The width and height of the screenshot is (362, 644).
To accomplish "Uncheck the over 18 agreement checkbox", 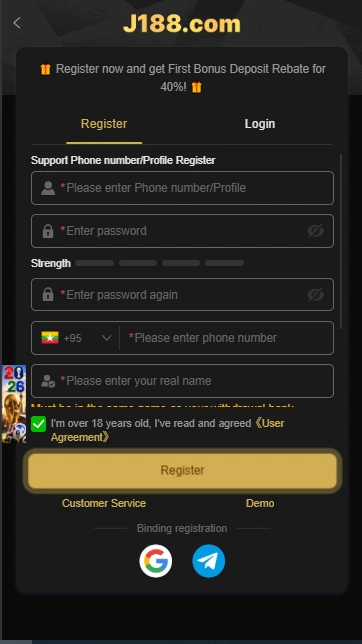I will [39, 424].
